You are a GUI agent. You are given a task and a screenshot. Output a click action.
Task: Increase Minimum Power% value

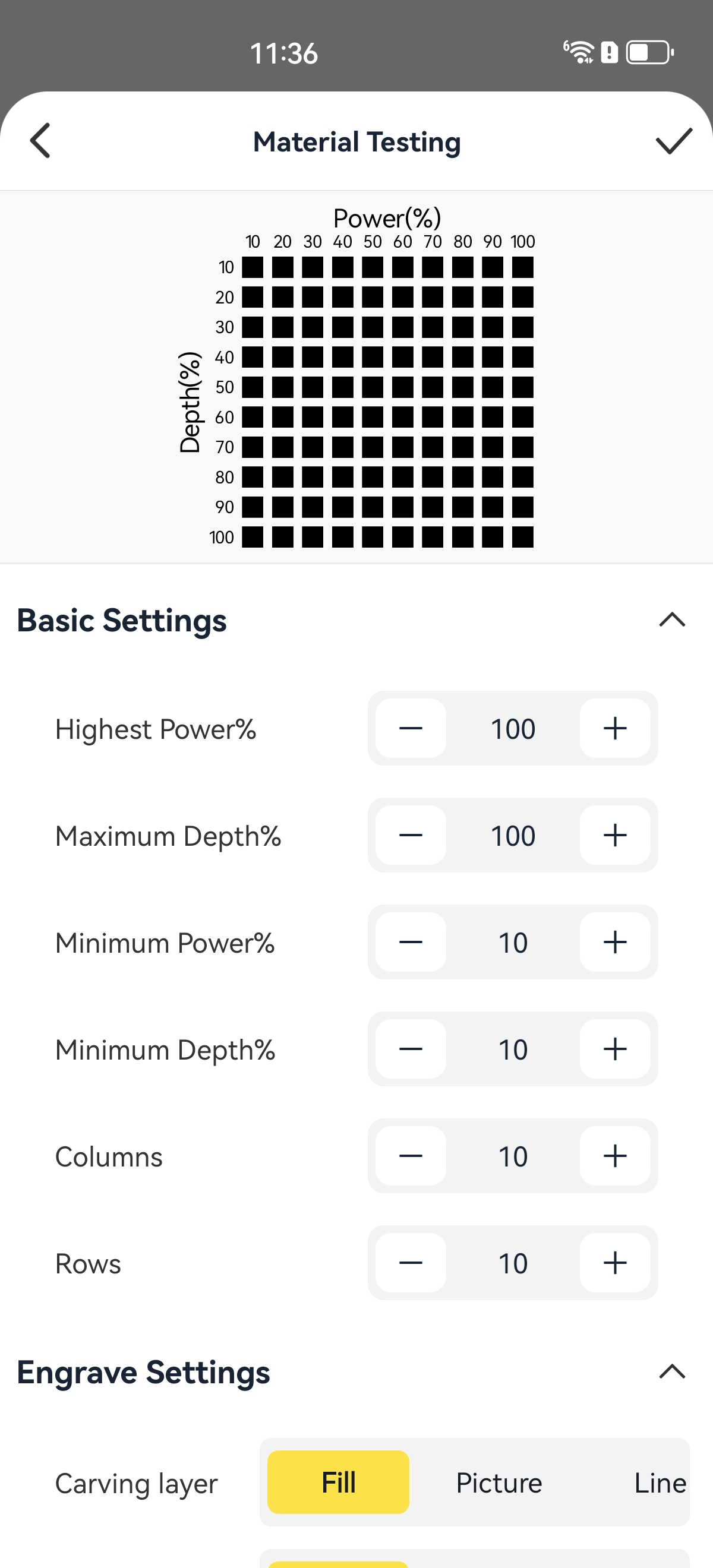point(615,942)
